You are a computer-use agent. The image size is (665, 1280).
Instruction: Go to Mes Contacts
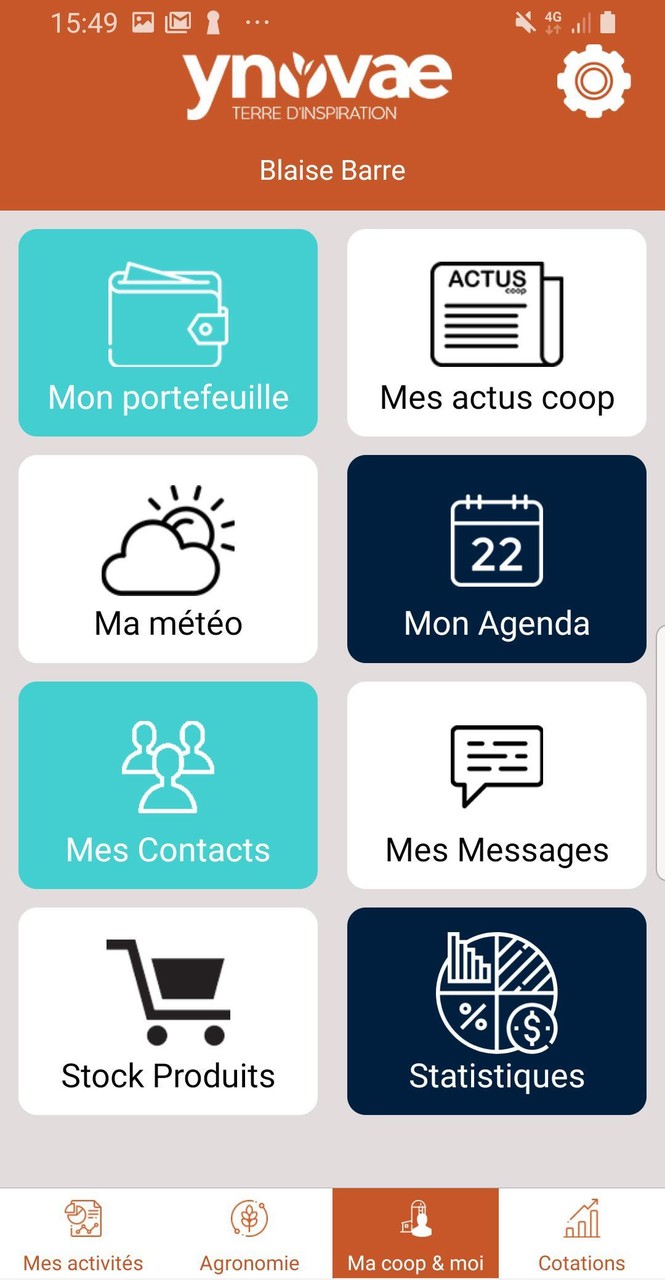[x=168, y=785]
